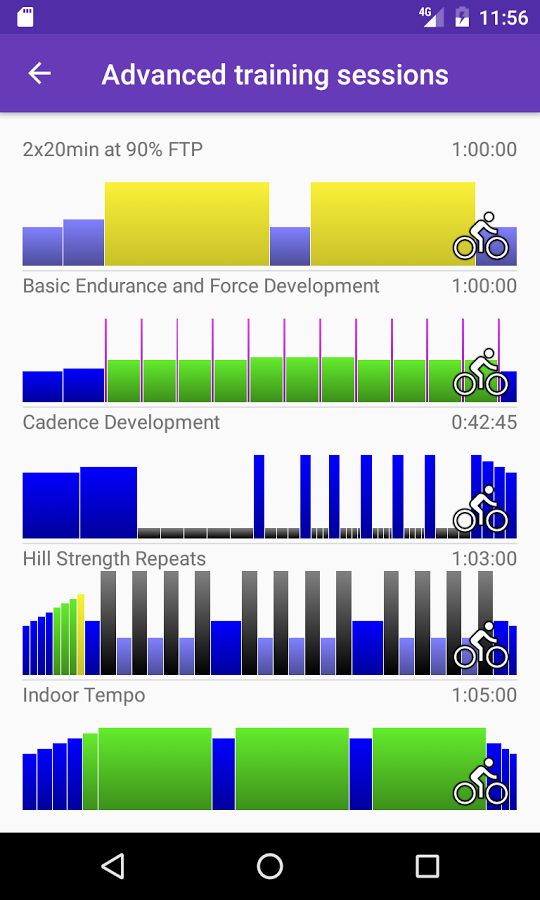This screenshot has height=900, width=540.
Task: Open the 2x20min at 90% FTP session
Action: pyautogui.click(x=270, y=202)
